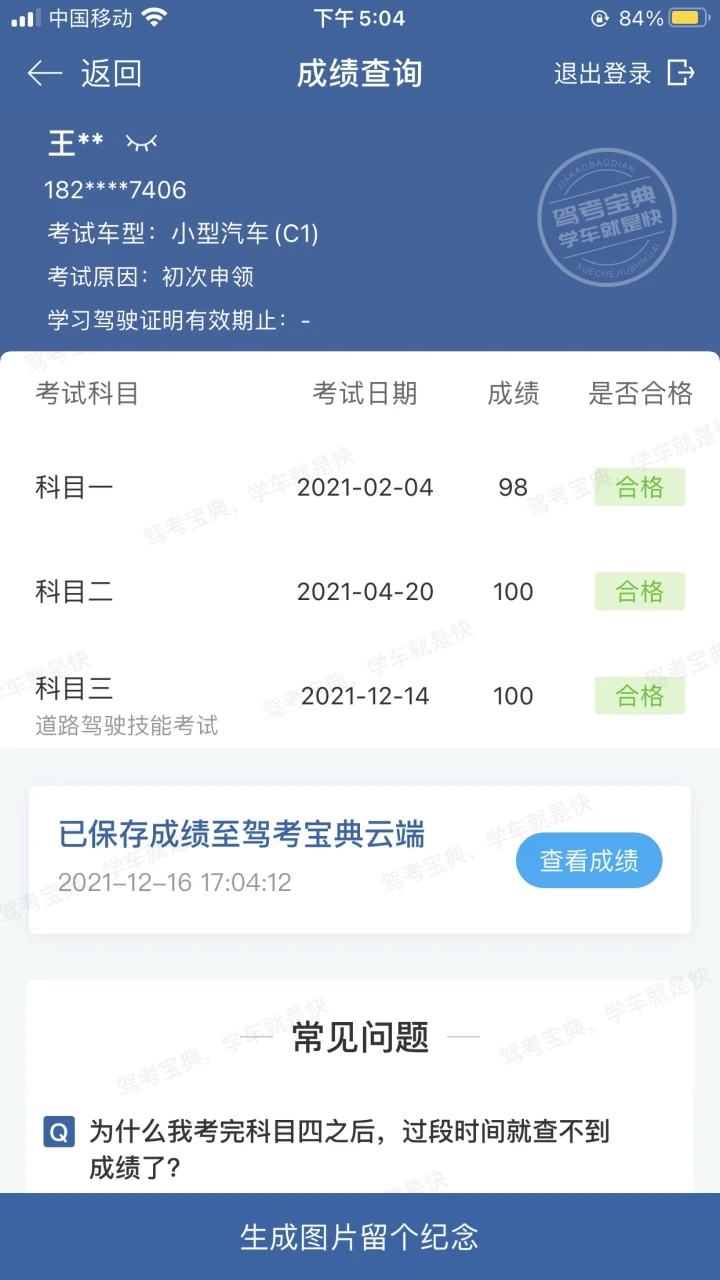
Task: Open the FAQ about 科目四 scores disappearing
Action: (349, 1149)
